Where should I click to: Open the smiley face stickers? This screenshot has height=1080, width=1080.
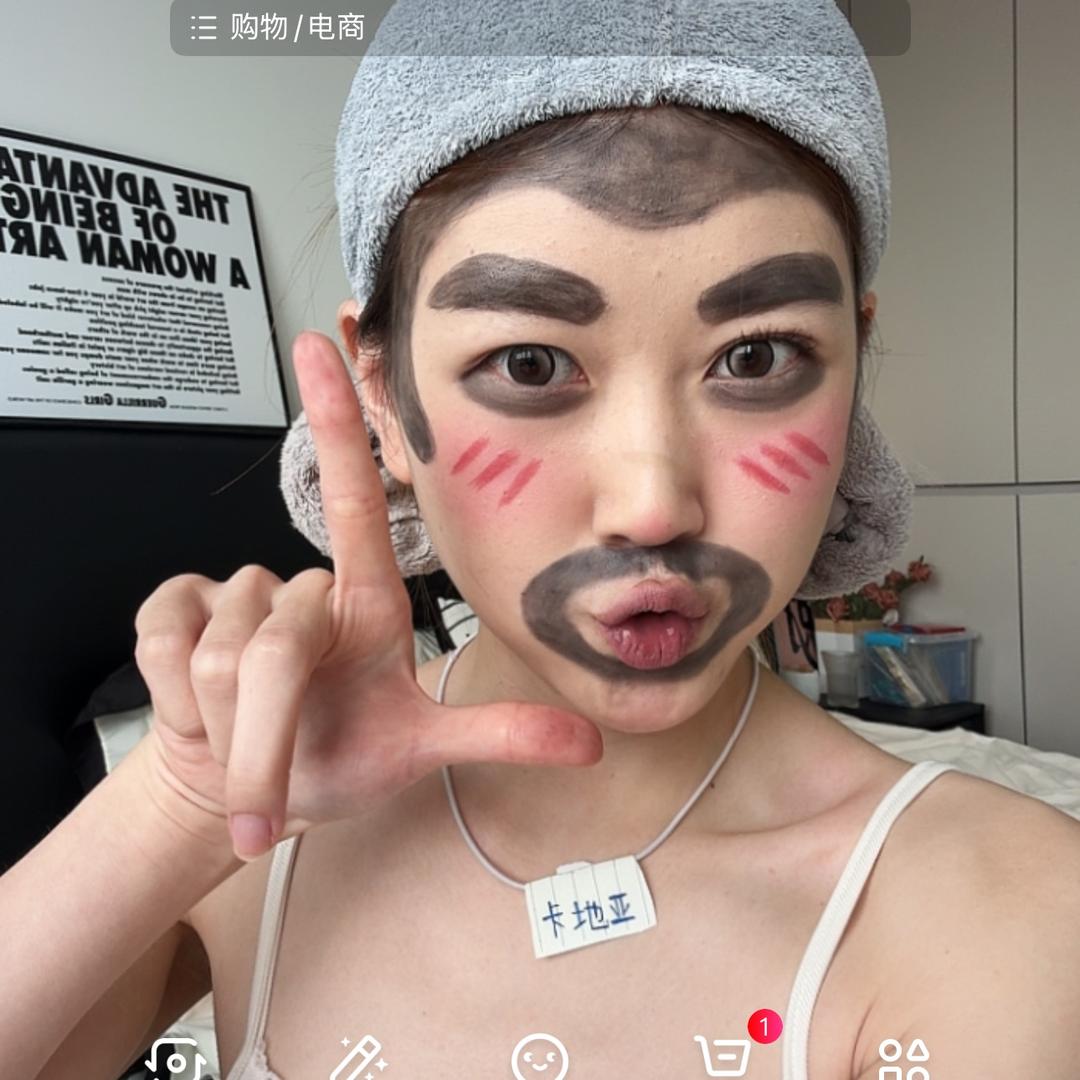(x=540, y=1059)
